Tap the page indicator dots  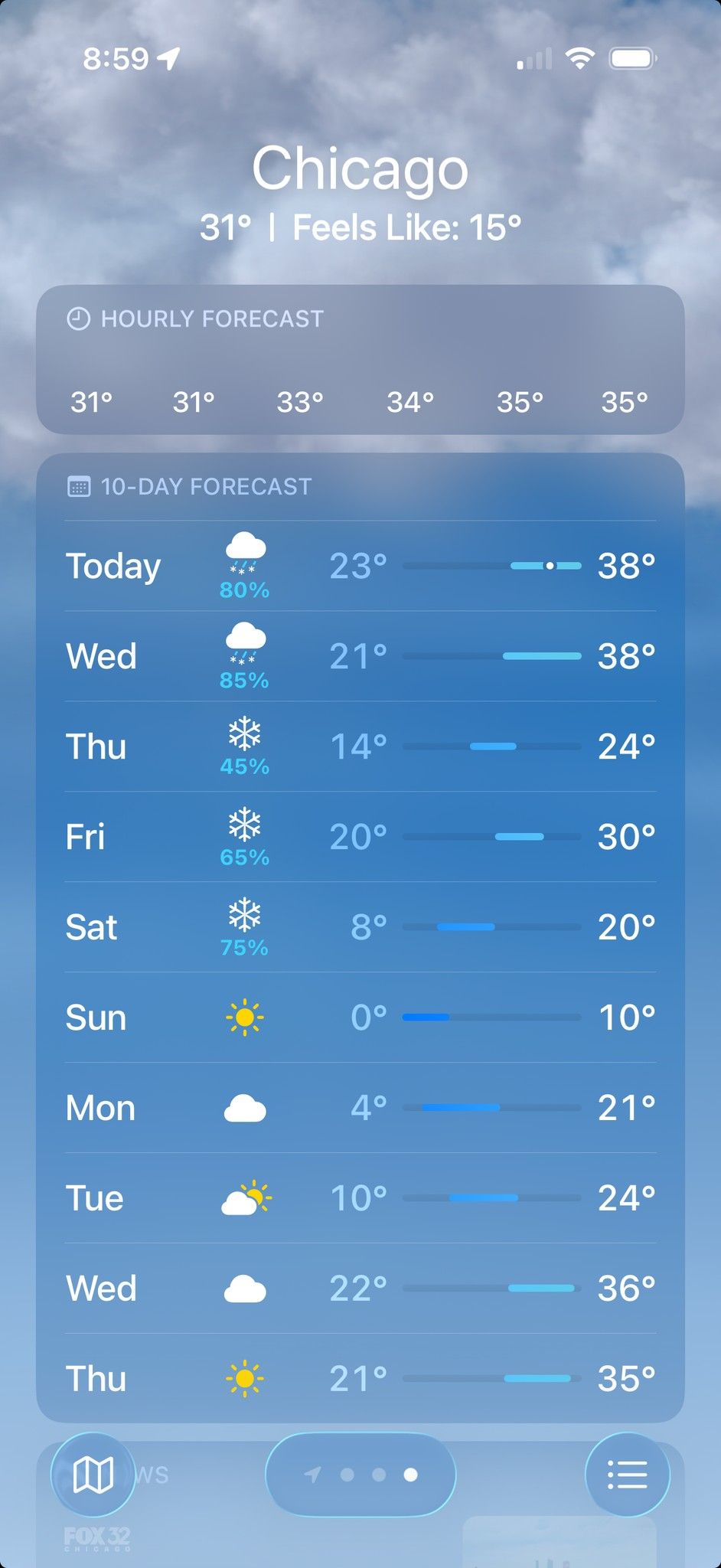coord(360,1475)
